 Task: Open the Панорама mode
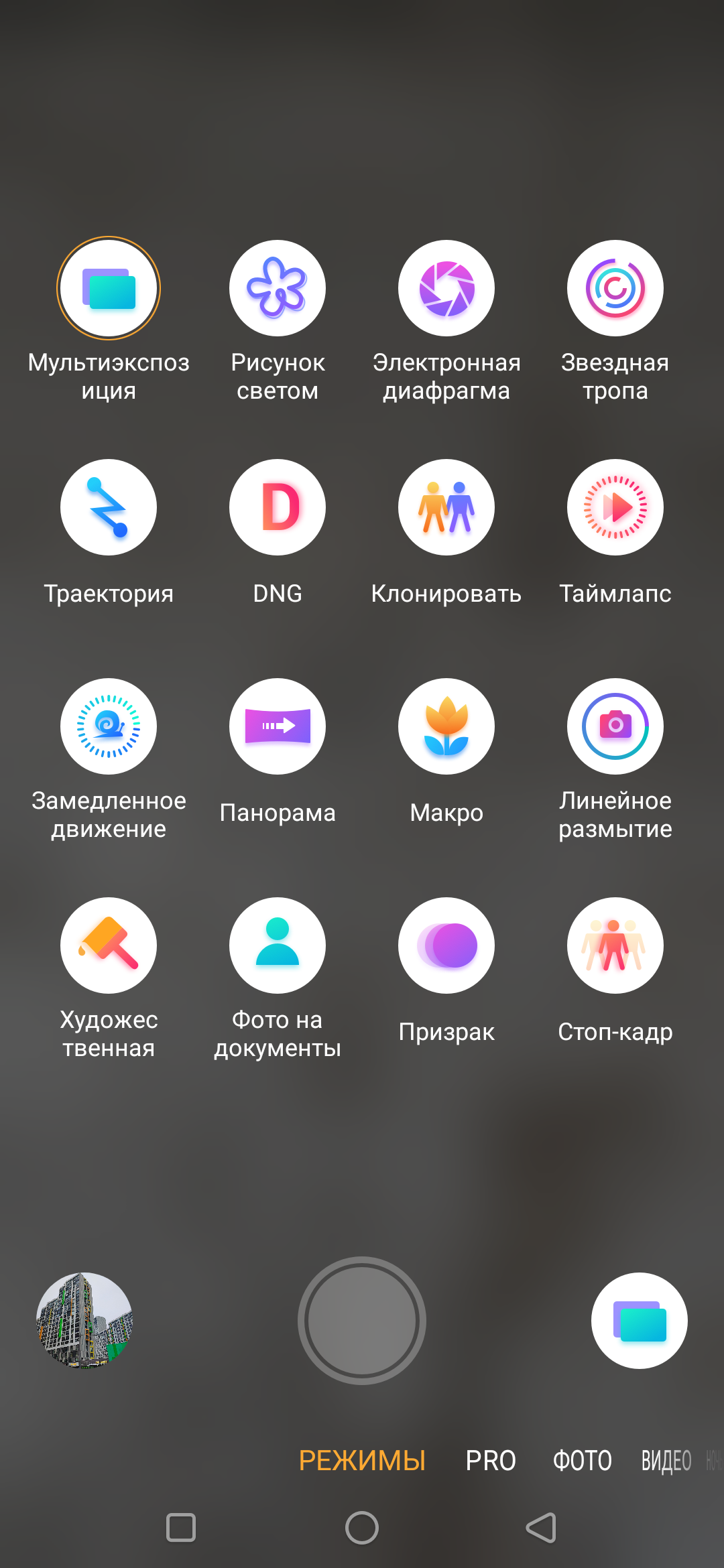click(x=278, y=726)
